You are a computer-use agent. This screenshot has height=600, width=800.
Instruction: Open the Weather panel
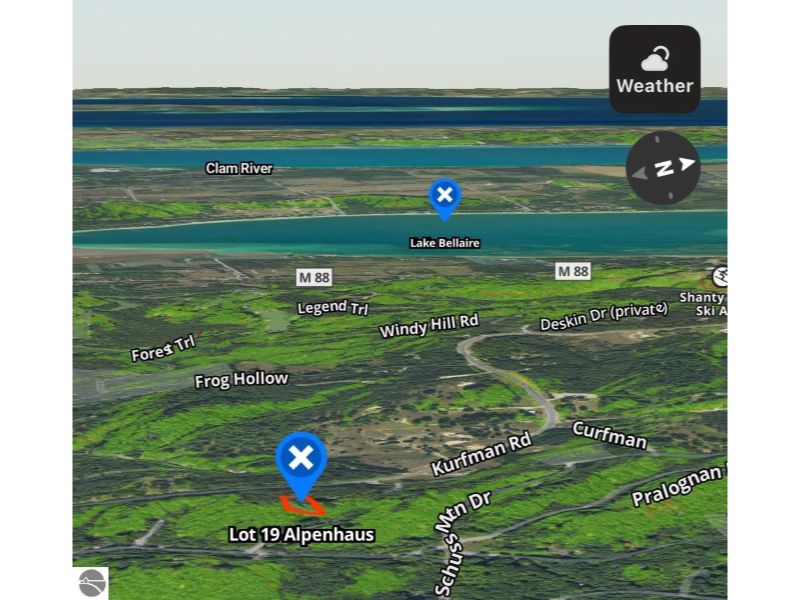click(x=655, y=69)
